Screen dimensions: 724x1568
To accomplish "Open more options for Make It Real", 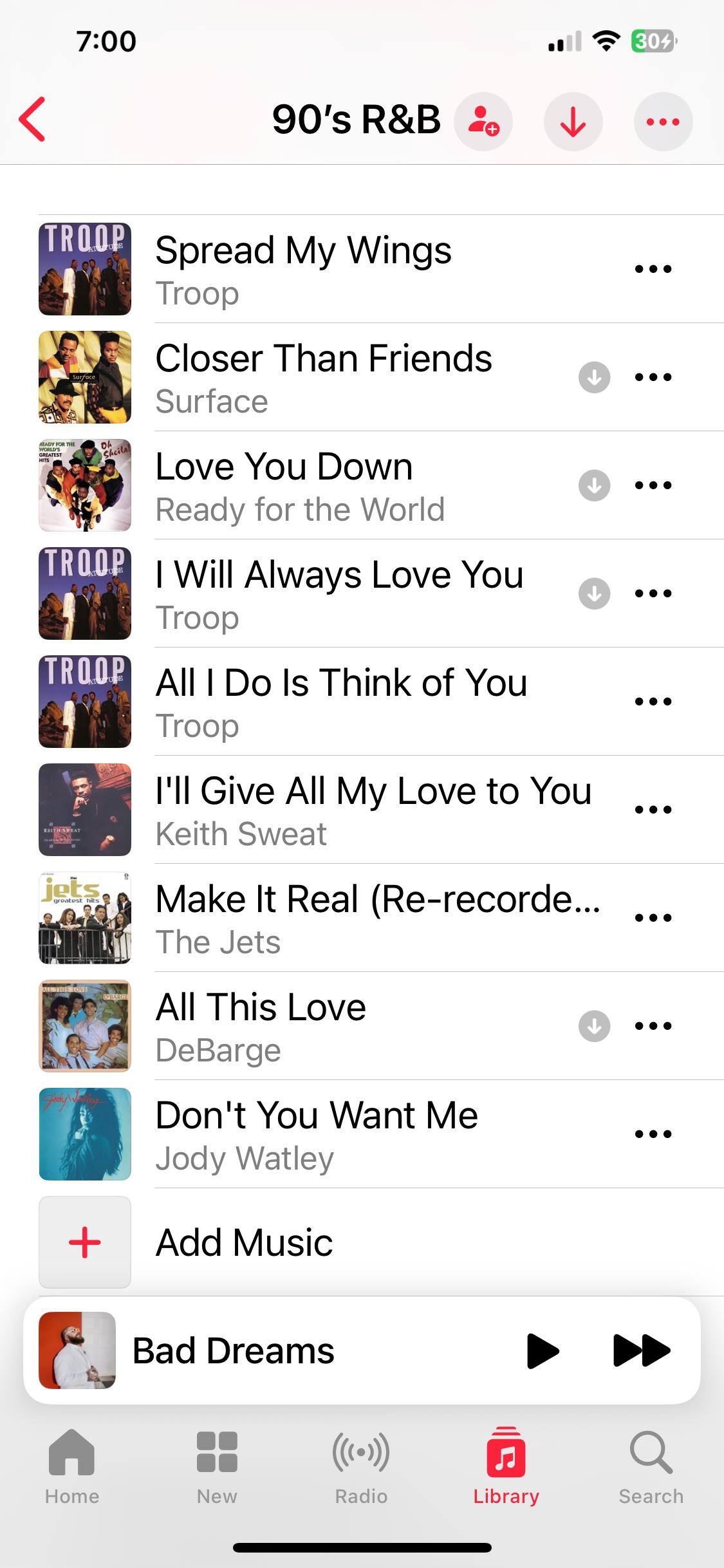I will [653, 918].
